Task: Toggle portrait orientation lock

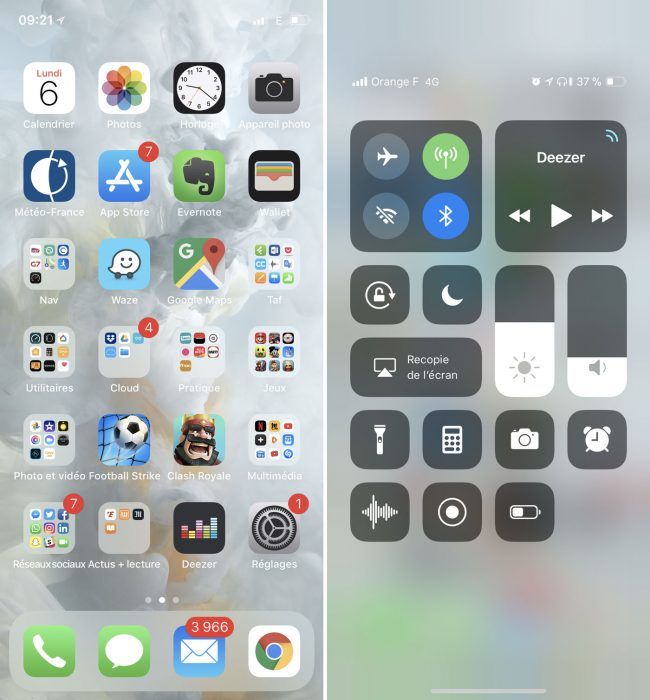Action: pyautogui.click(x=379, y=295)
